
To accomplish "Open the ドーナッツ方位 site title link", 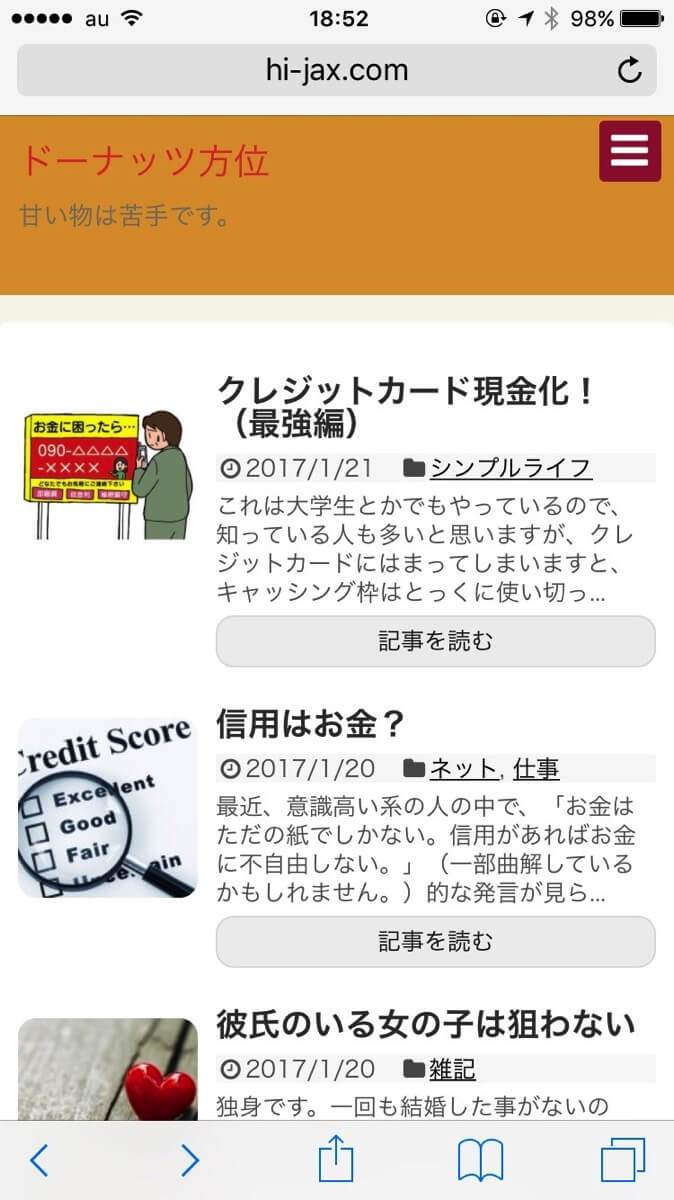I will (x=146, y=160).
